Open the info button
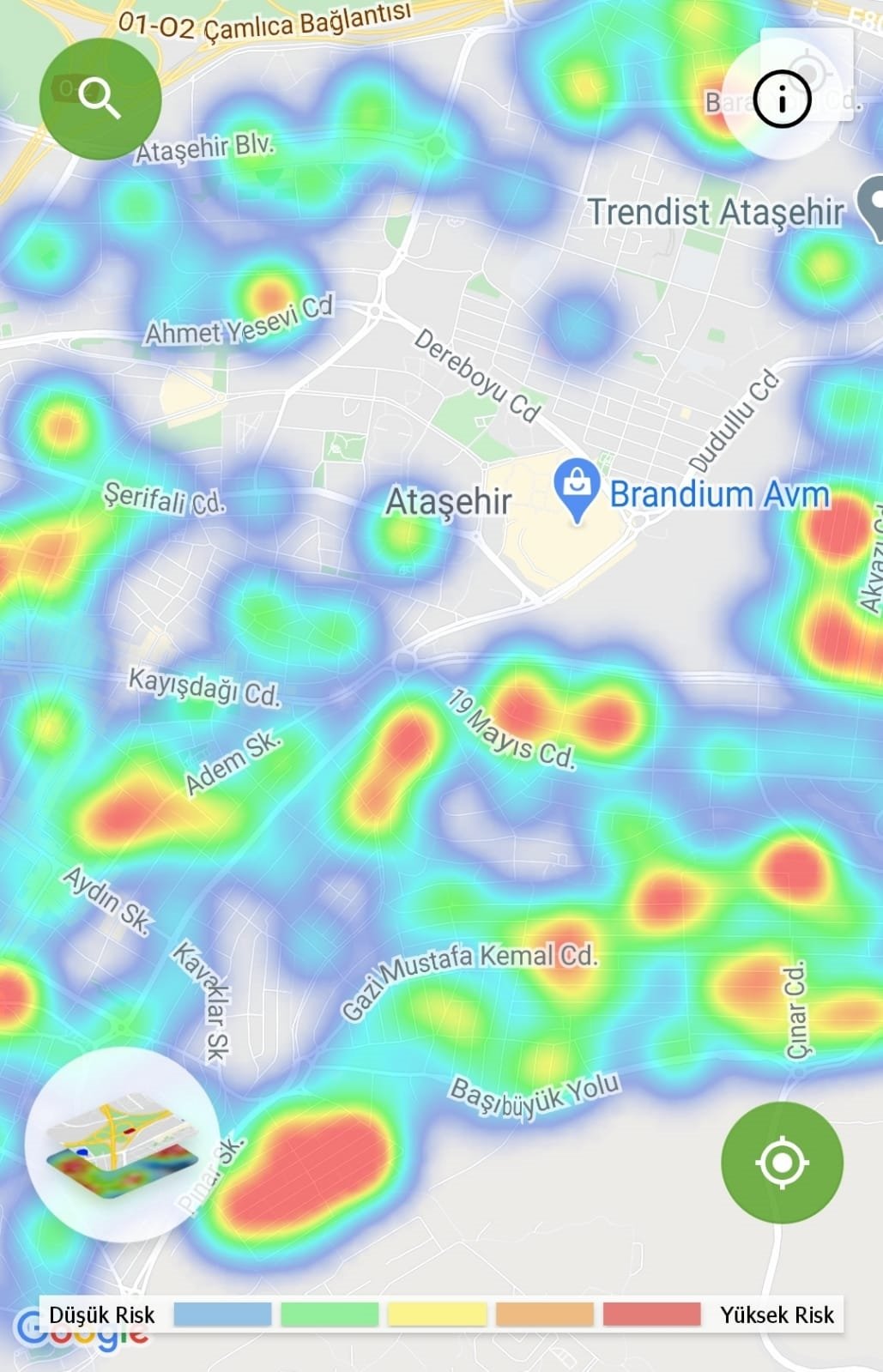Viewport: 883px width, 1372px height. [782, 99]
